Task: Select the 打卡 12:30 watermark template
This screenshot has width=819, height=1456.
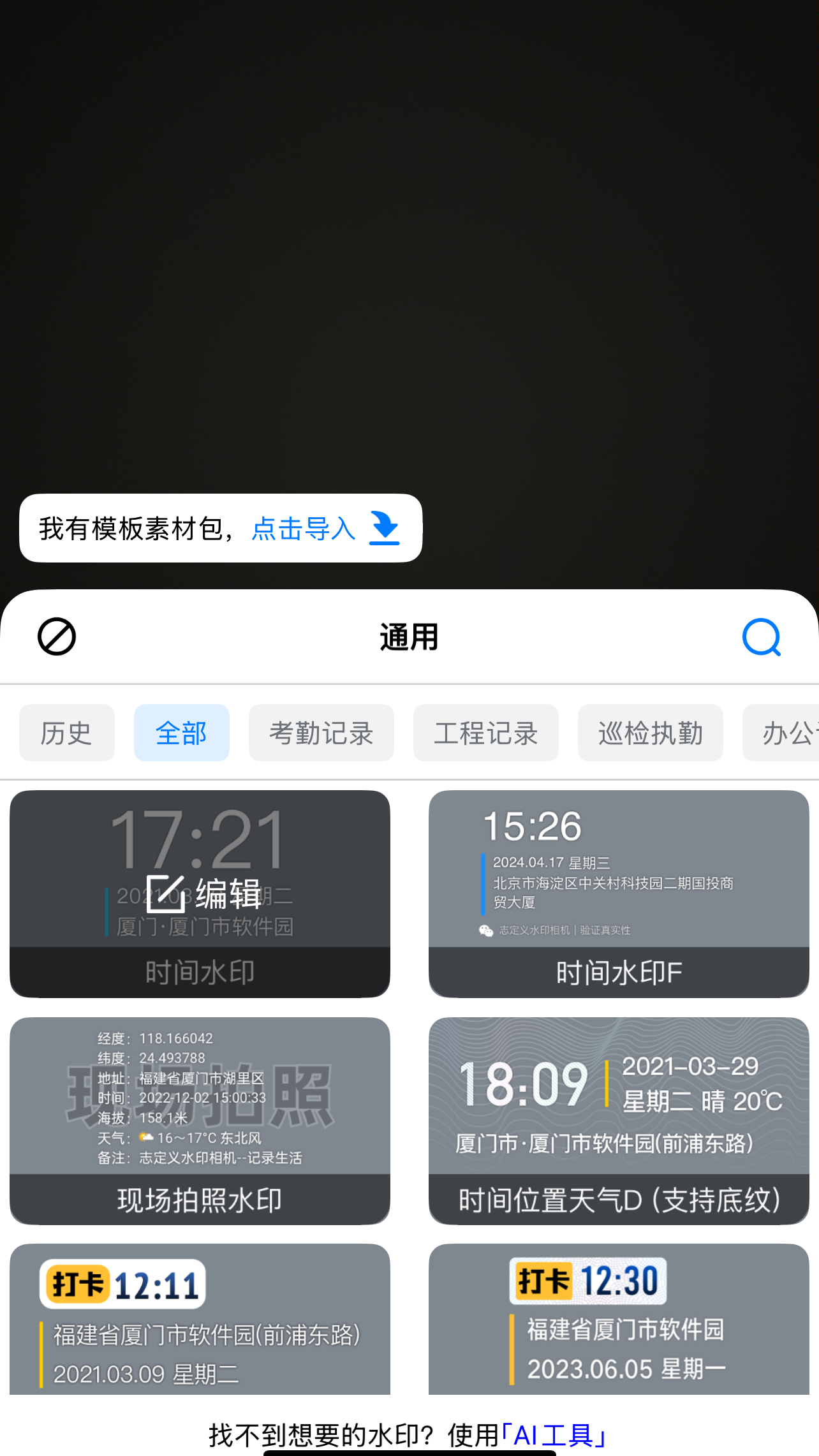Action: point(618,1319)
